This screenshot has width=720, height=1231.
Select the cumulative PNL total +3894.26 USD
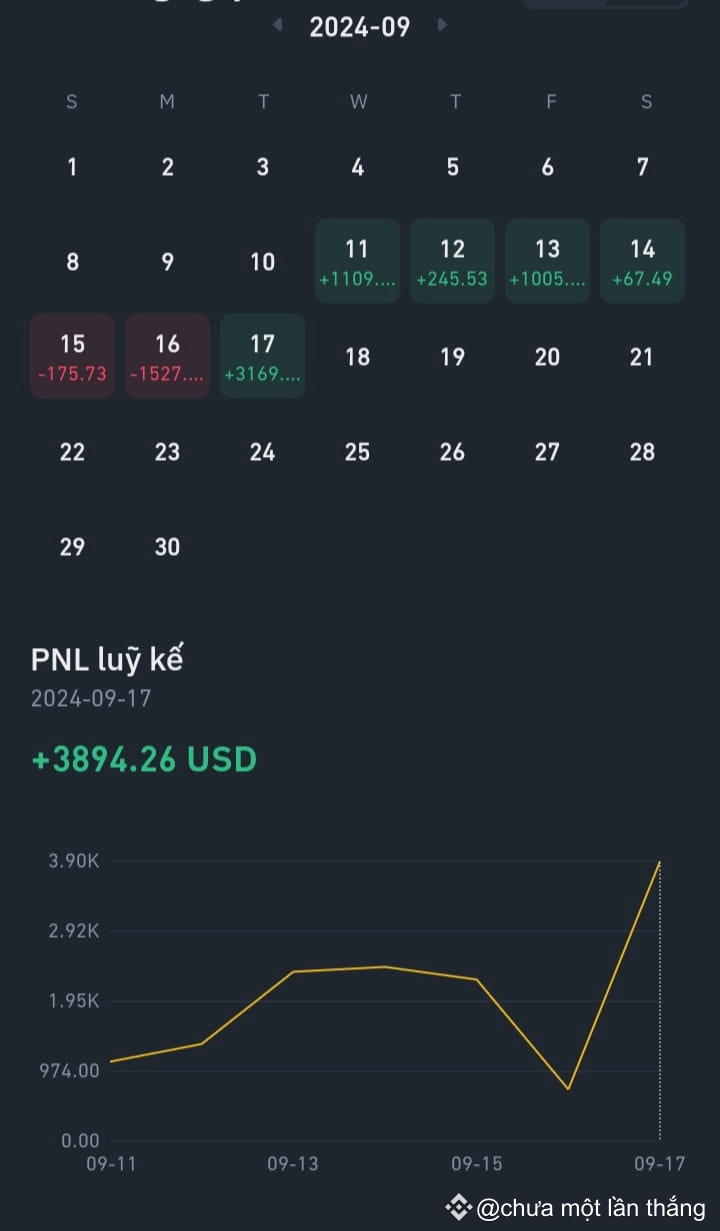pos(142,759)
